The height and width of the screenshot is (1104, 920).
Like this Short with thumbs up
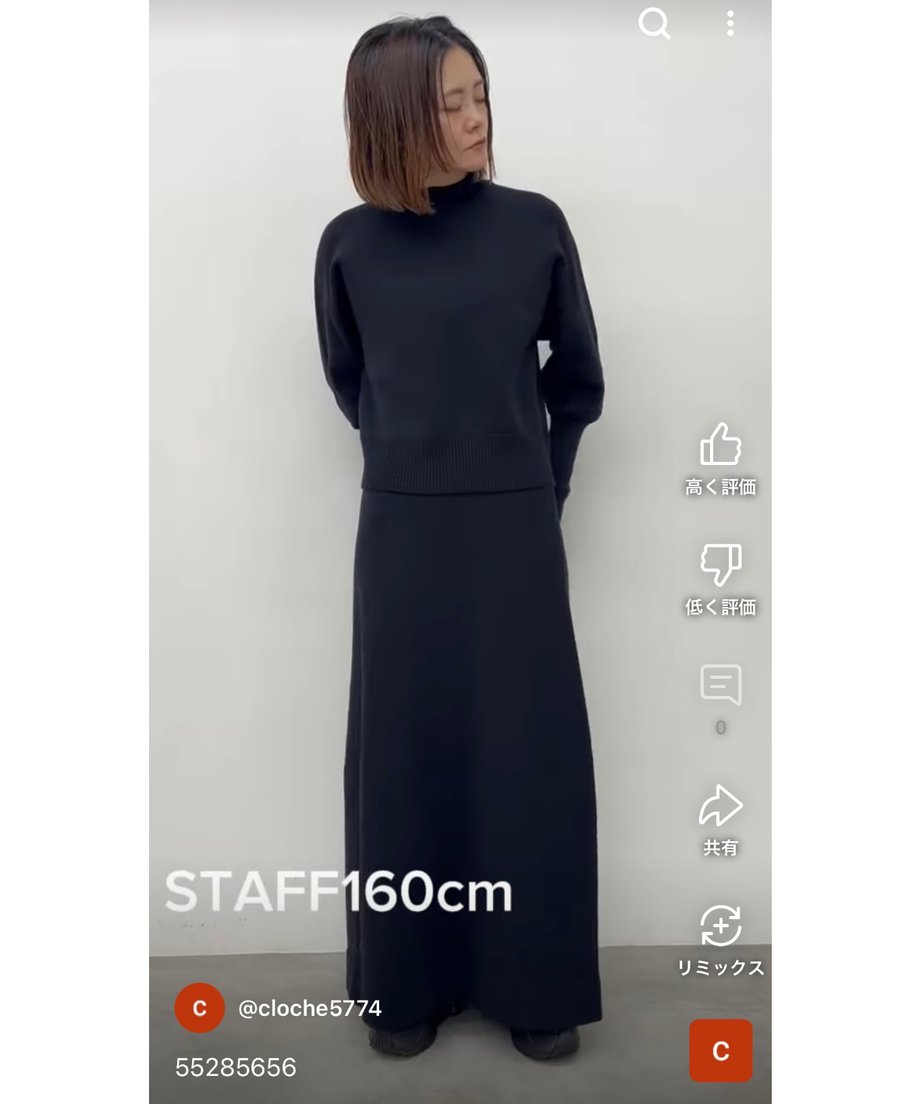[720, 445]
